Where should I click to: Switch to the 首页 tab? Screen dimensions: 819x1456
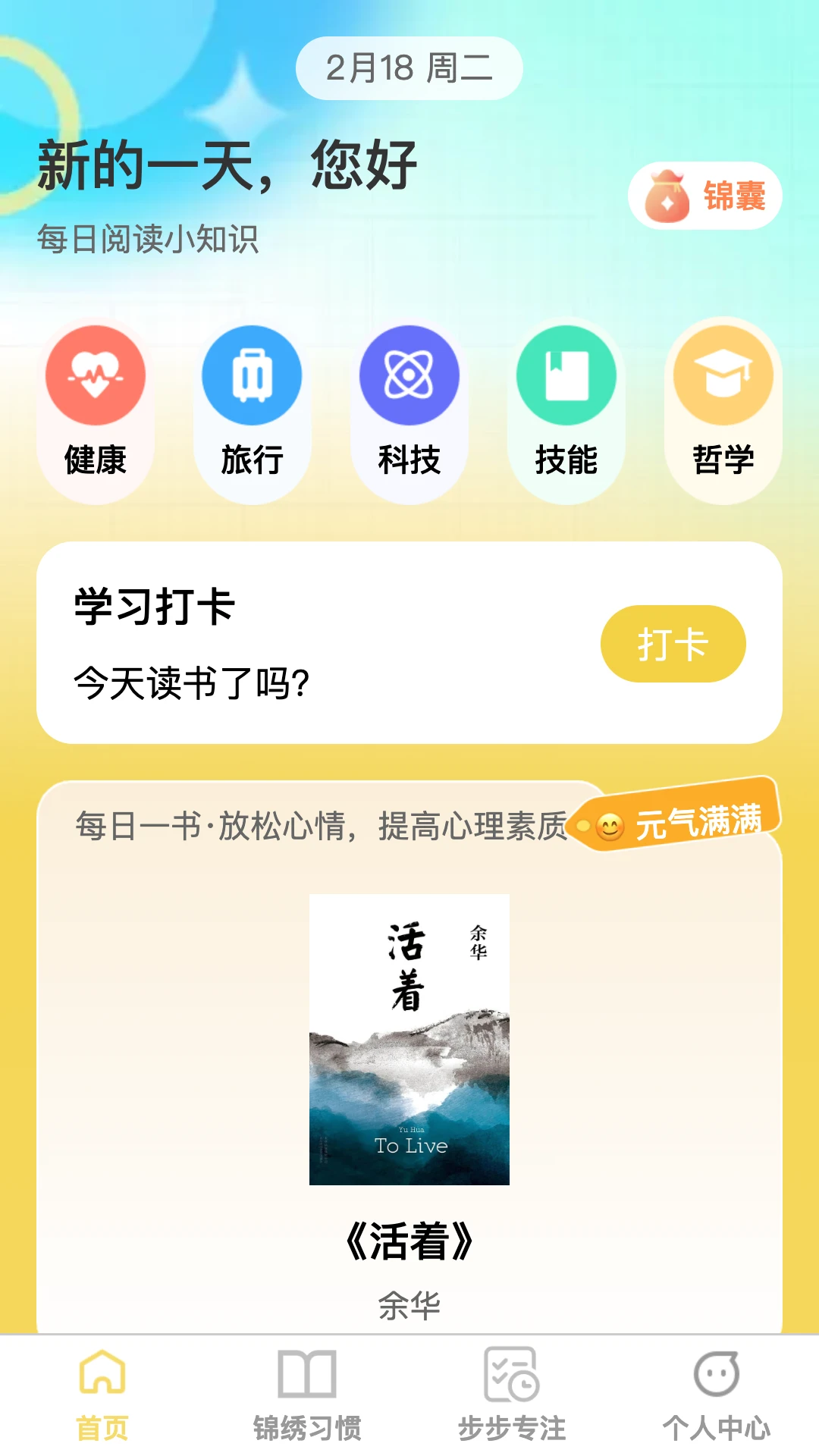tap(102, 1395)
